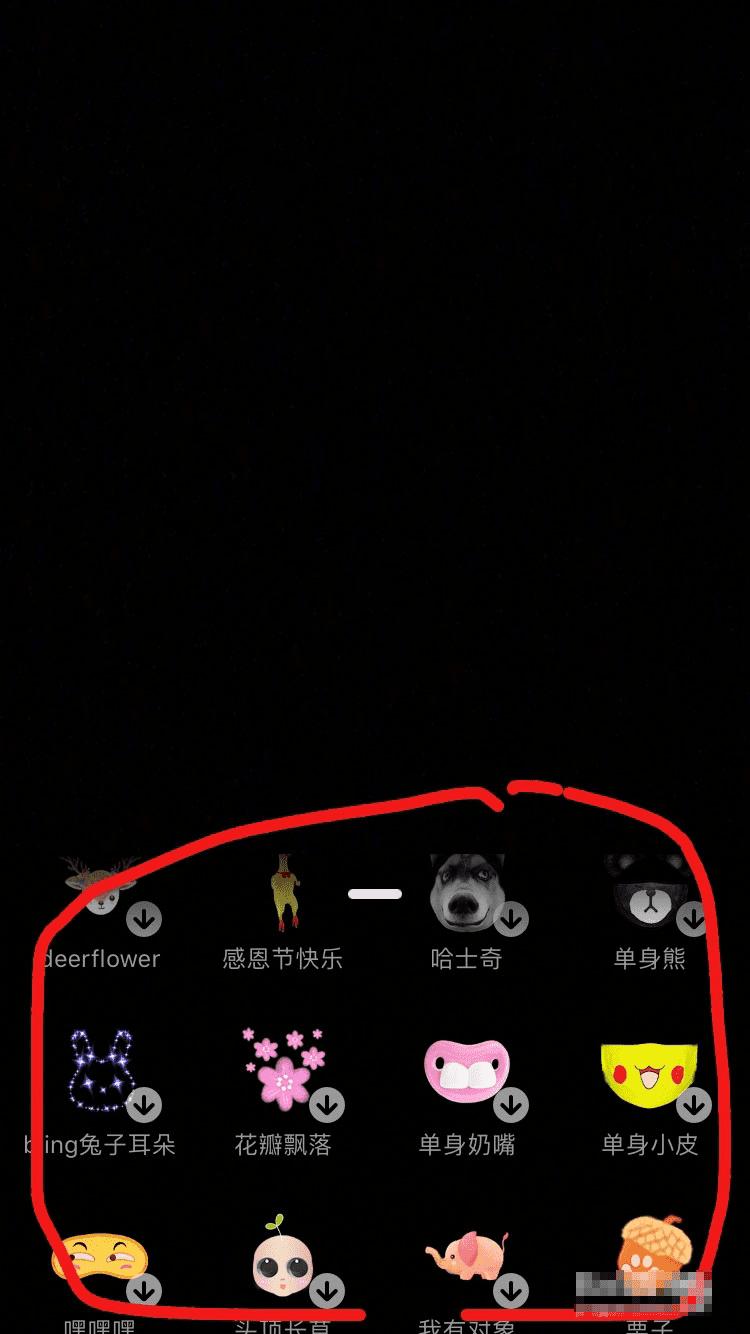Tap the 嘿嘿嘿 smirking face sticker
The image size is (750, 1334).
click(100, 1260)
